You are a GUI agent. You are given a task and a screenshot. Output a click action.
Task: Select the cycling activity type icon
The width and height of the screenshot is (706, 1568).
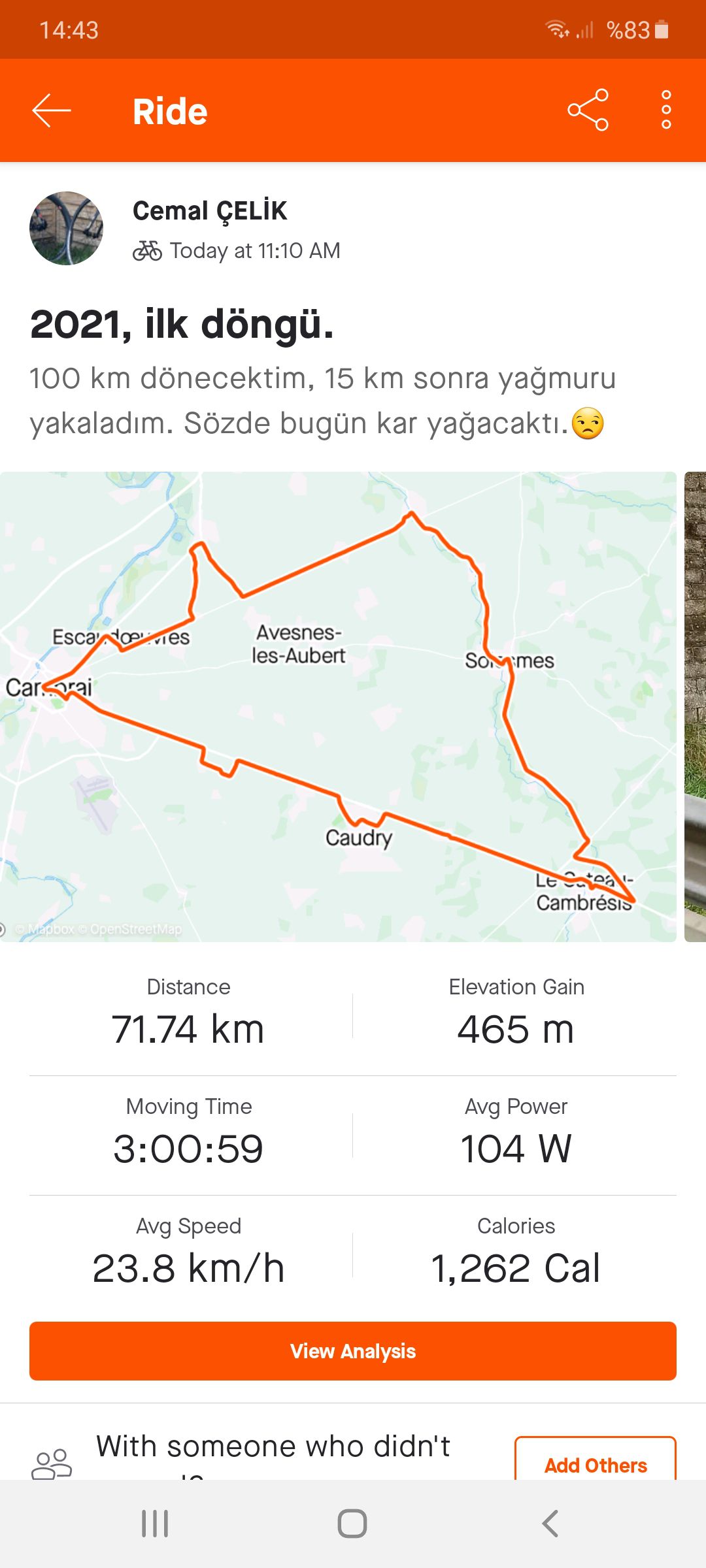148,250
